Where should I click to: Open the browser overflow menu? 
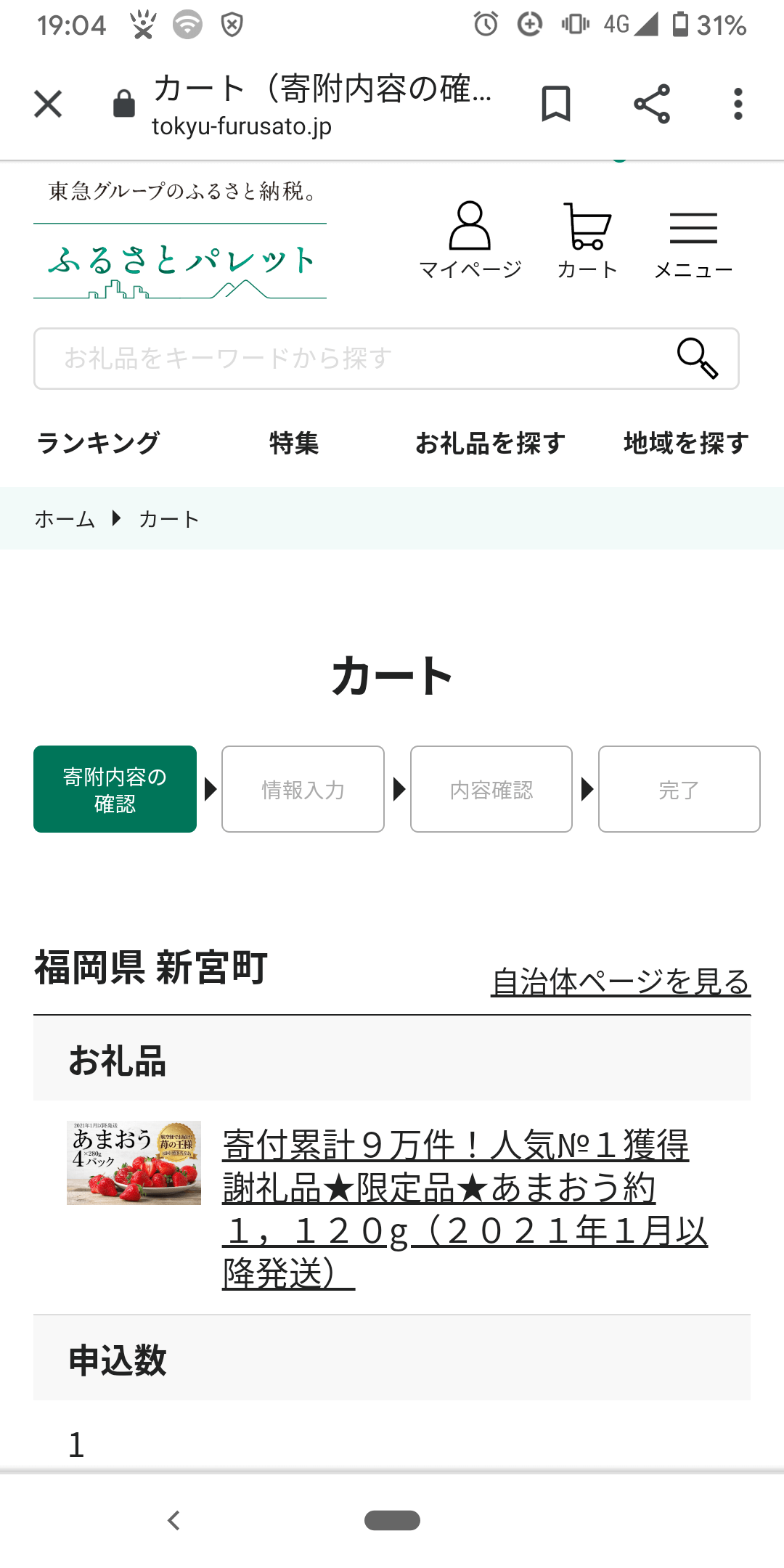tap(738, 104)
